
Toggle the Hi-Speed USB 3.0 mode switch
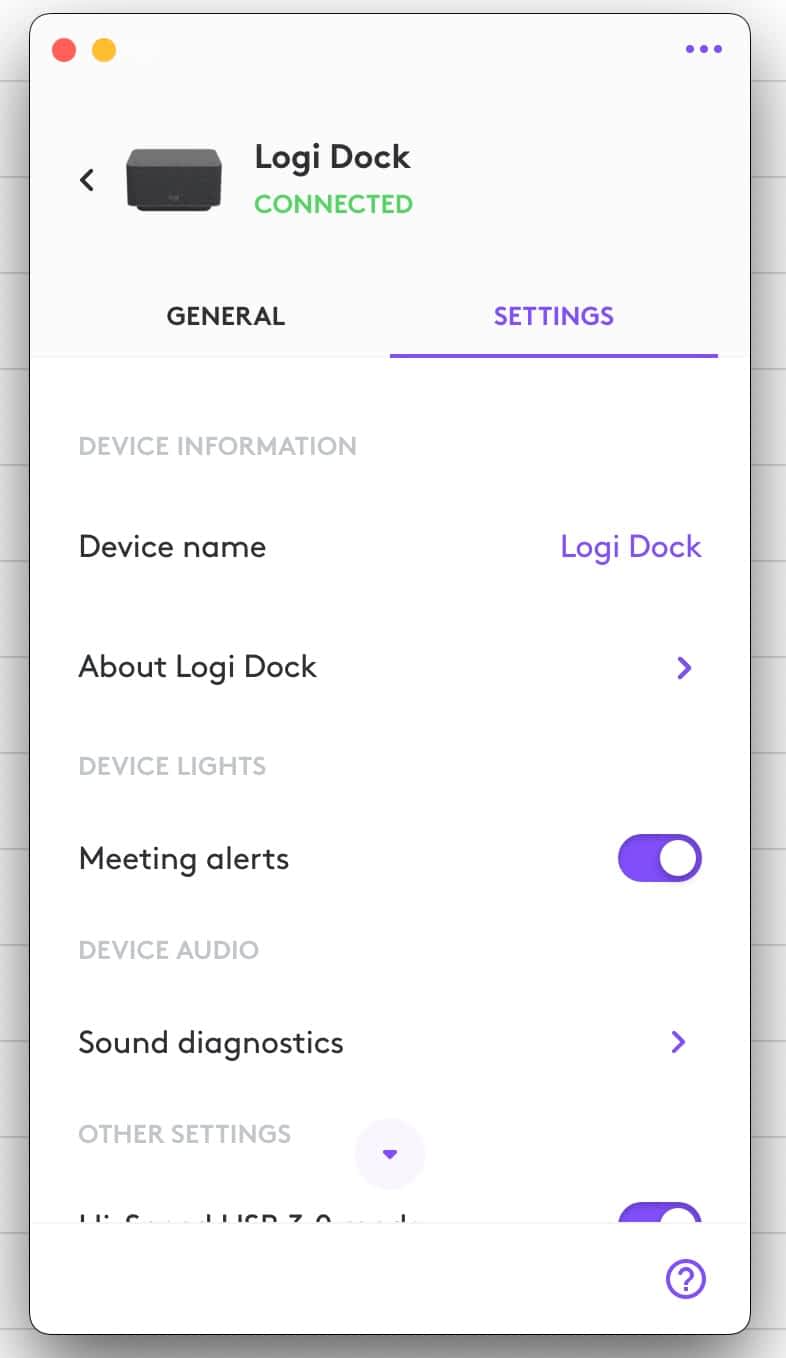(660, 1213)
